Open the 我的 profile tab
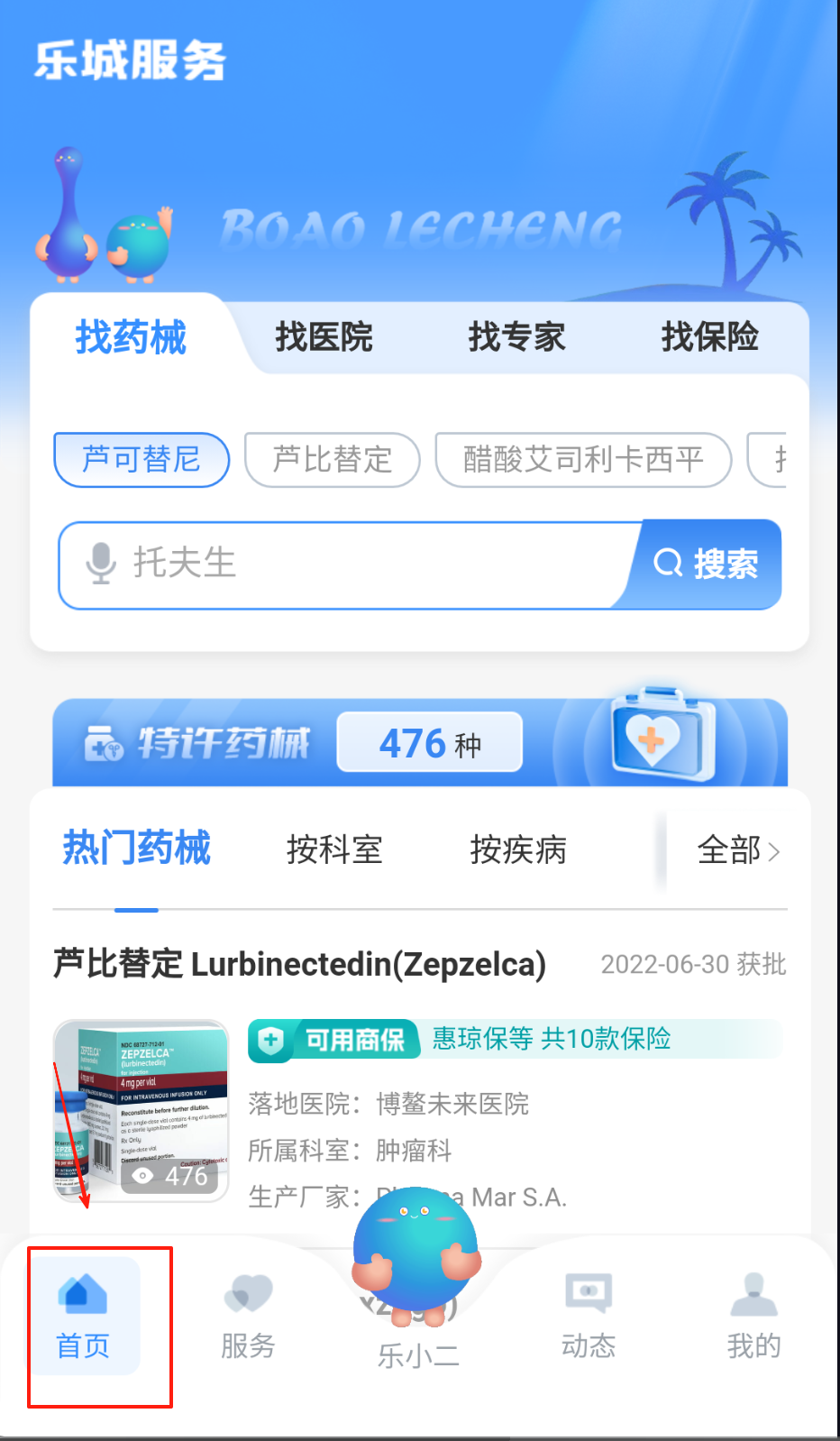Screen dimensions: 840x1441 (x=753, y=1317)
